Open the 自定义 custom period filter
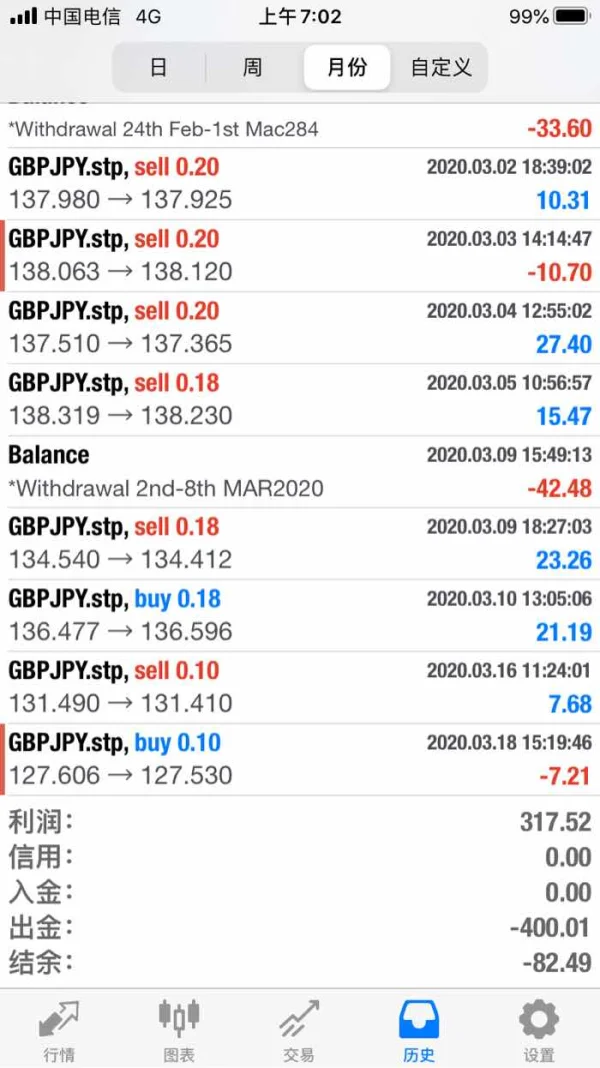The height and width of the screenshot is (1068, 600). [441, 68]
